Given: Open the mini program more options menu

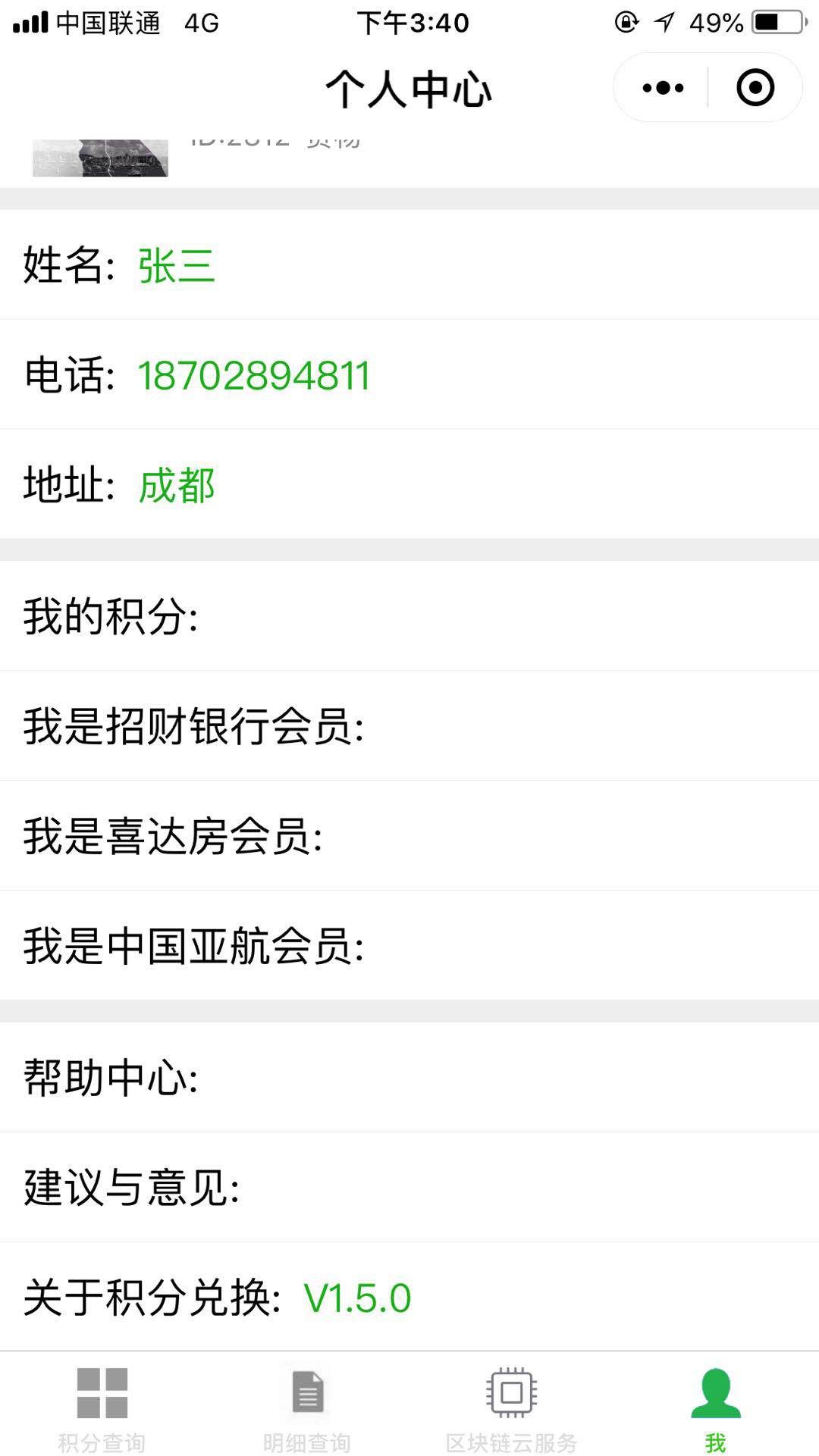Looking at the screenshot, I should point(663,88).
